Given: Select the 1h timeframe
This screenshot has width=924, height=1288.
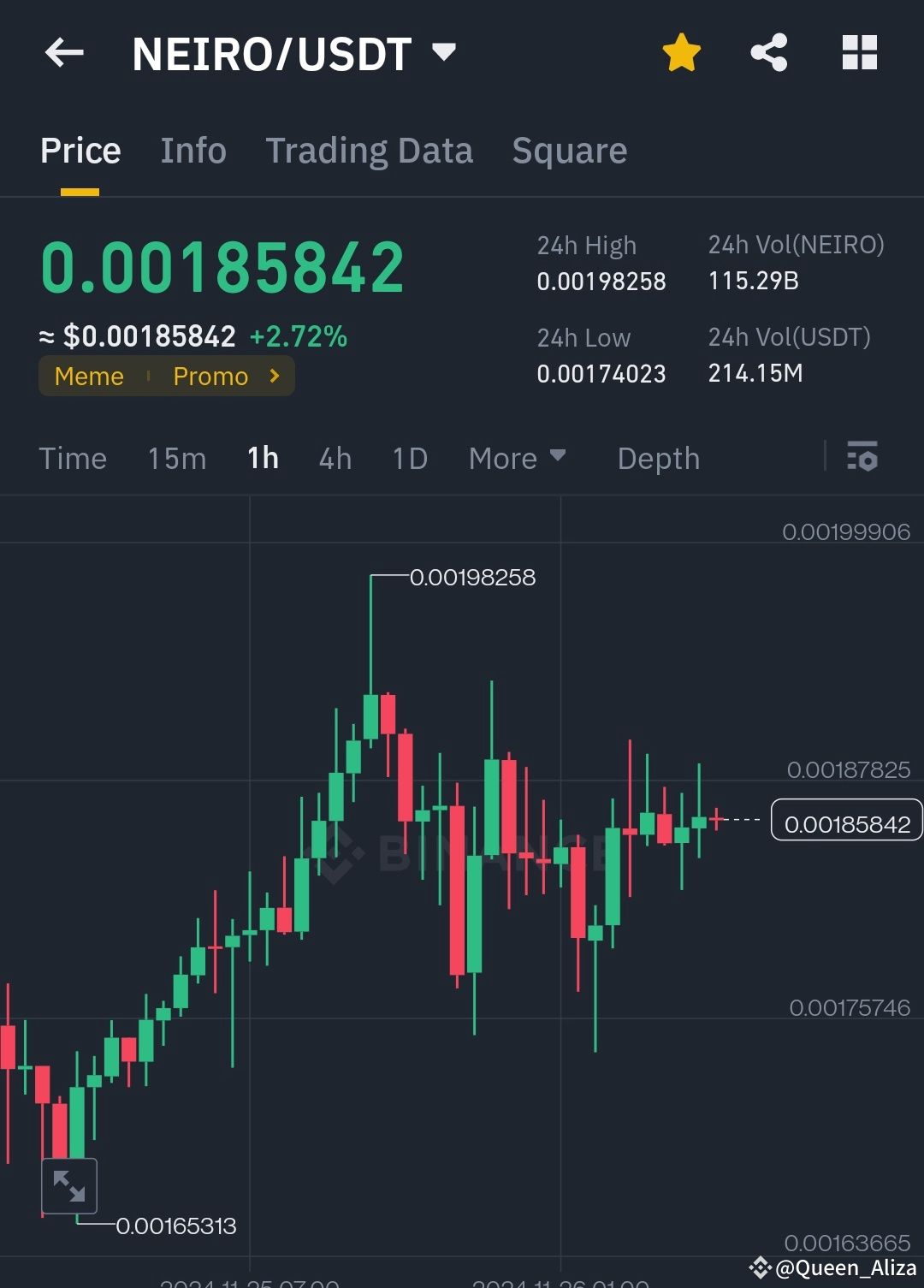Looking at the screenshot, I should pos(262,458).
